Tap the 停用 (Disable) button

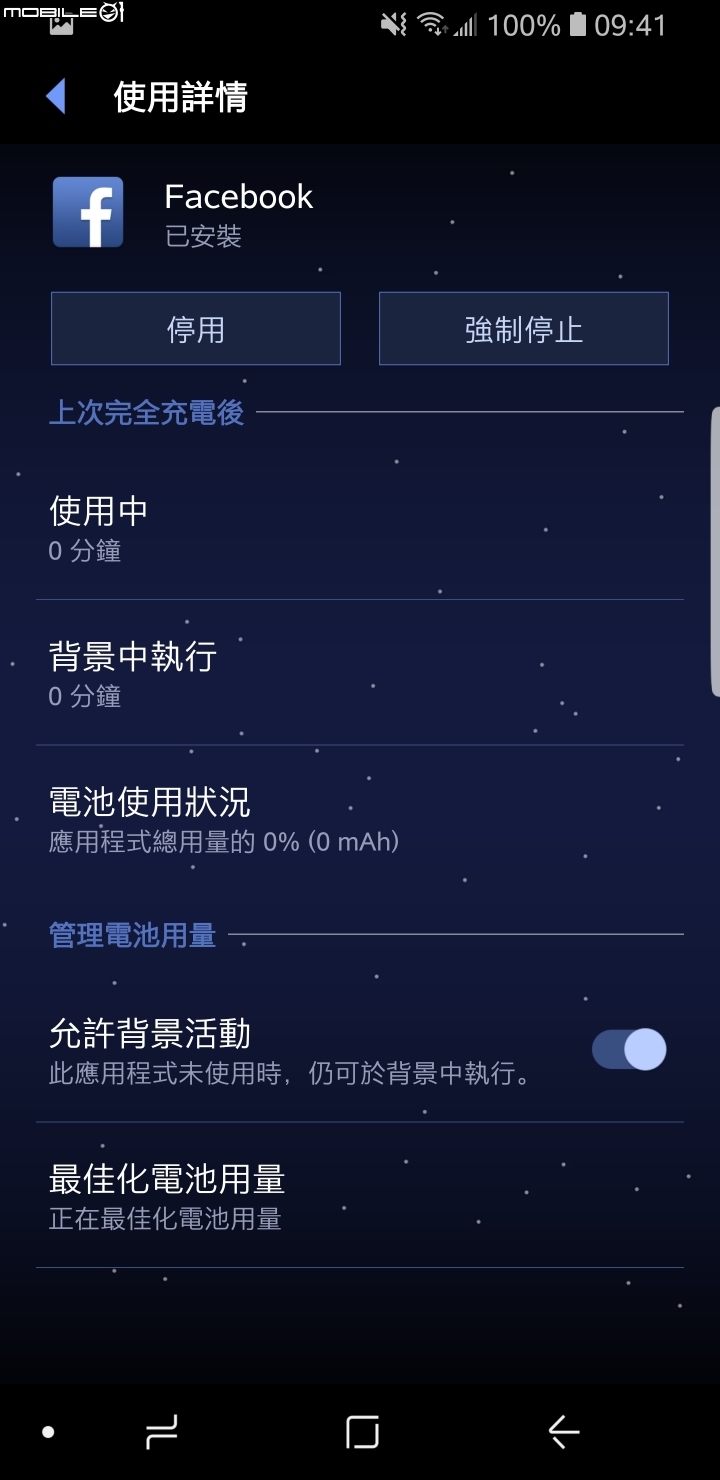click(x=196, y=328)
